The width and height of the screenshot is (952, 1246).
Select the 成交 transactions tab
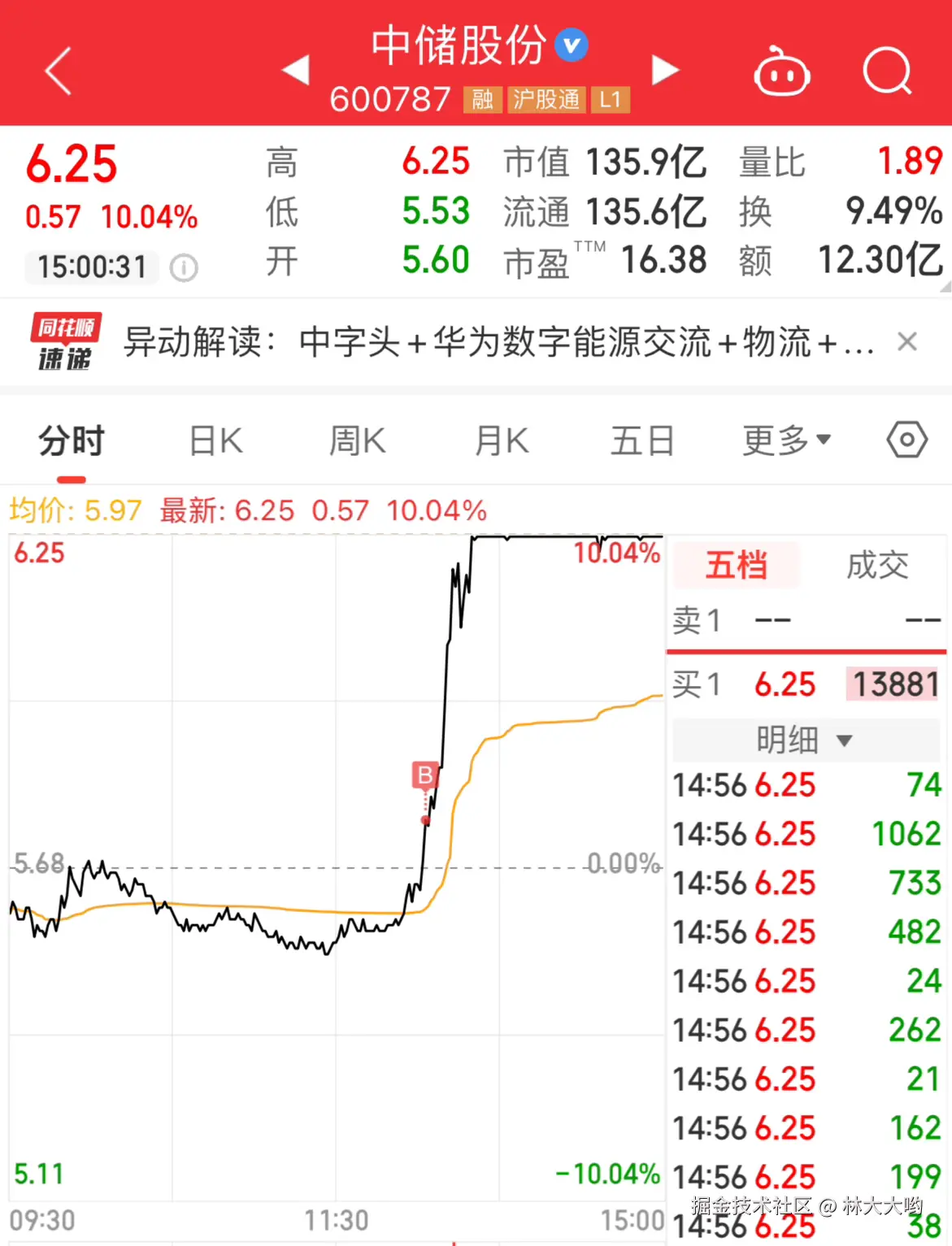click(x=876, y=567)
